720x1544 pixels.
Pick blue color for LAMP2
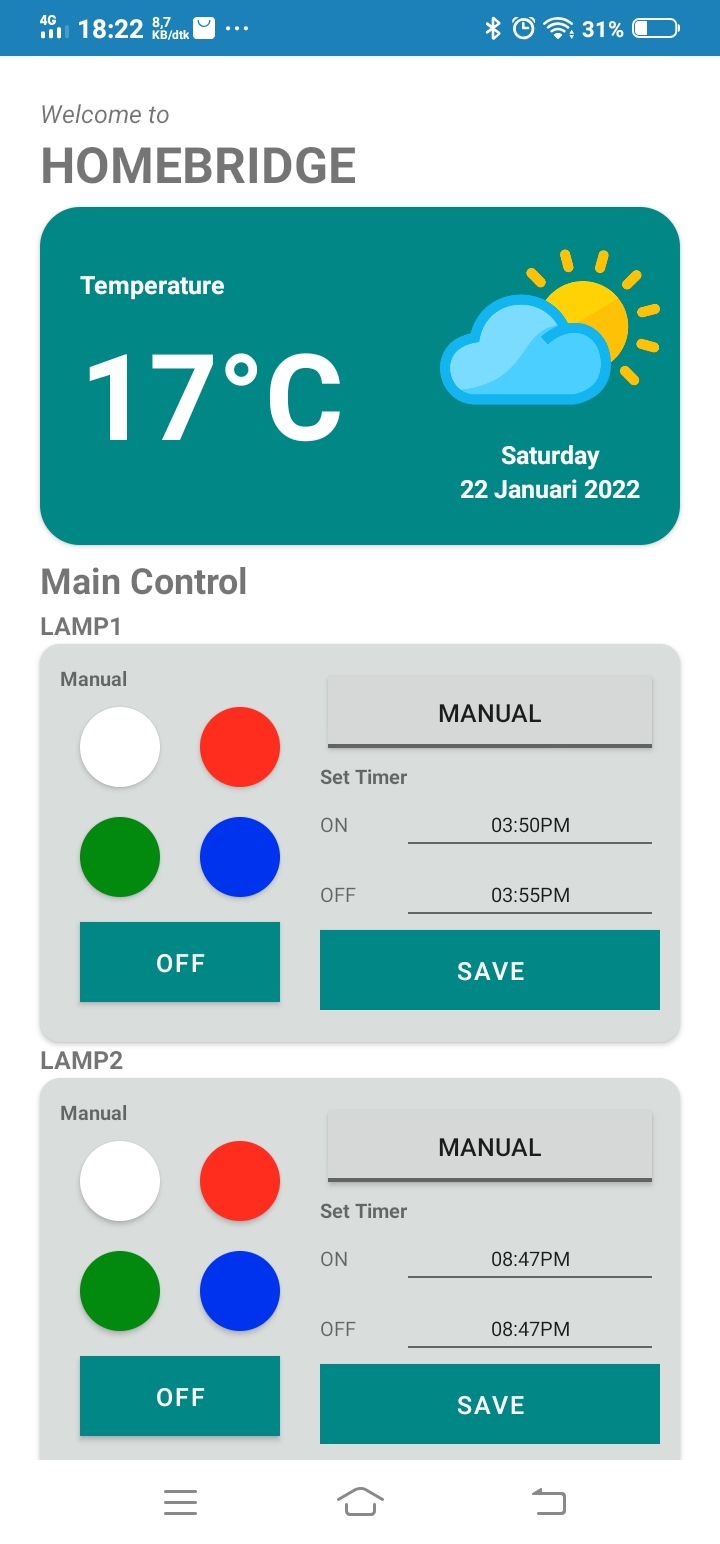point(240,1291)
